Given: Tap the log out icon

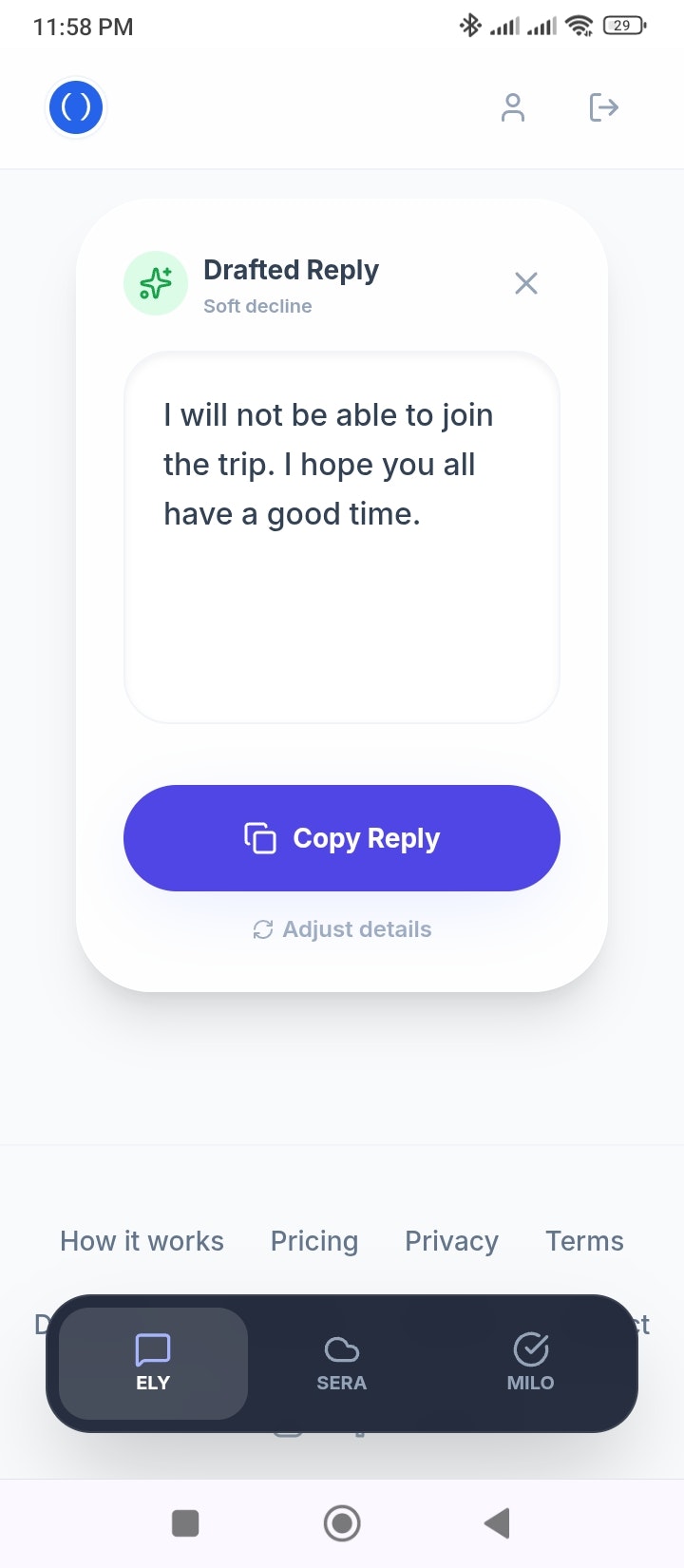Looking at the screenshot, I should [603, 107].
